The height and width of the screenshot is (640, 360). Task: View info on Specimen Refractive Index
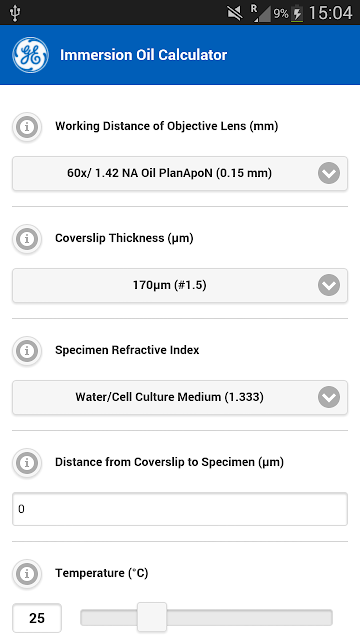tap(27, 351)
